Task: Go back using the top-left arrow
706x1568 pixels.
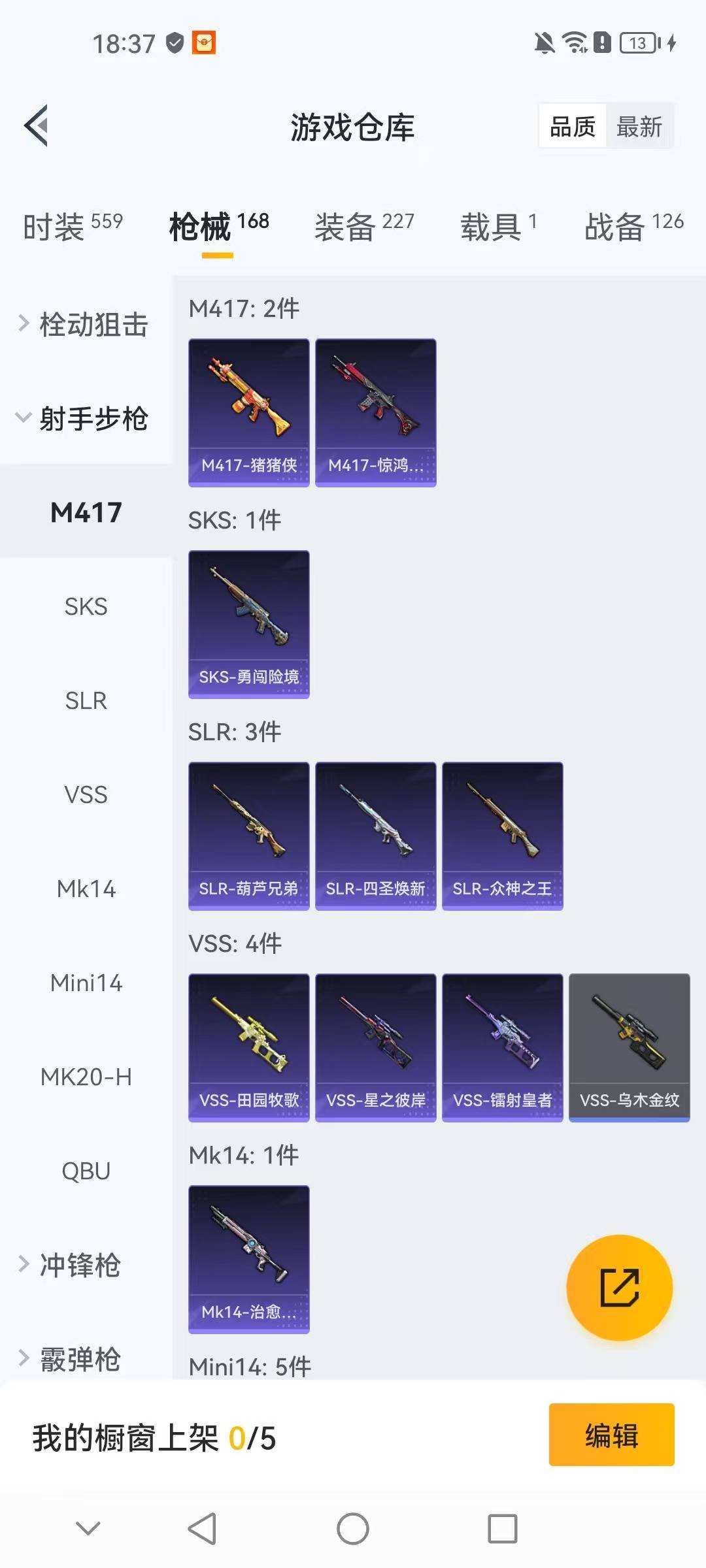Action: (37, 125)
